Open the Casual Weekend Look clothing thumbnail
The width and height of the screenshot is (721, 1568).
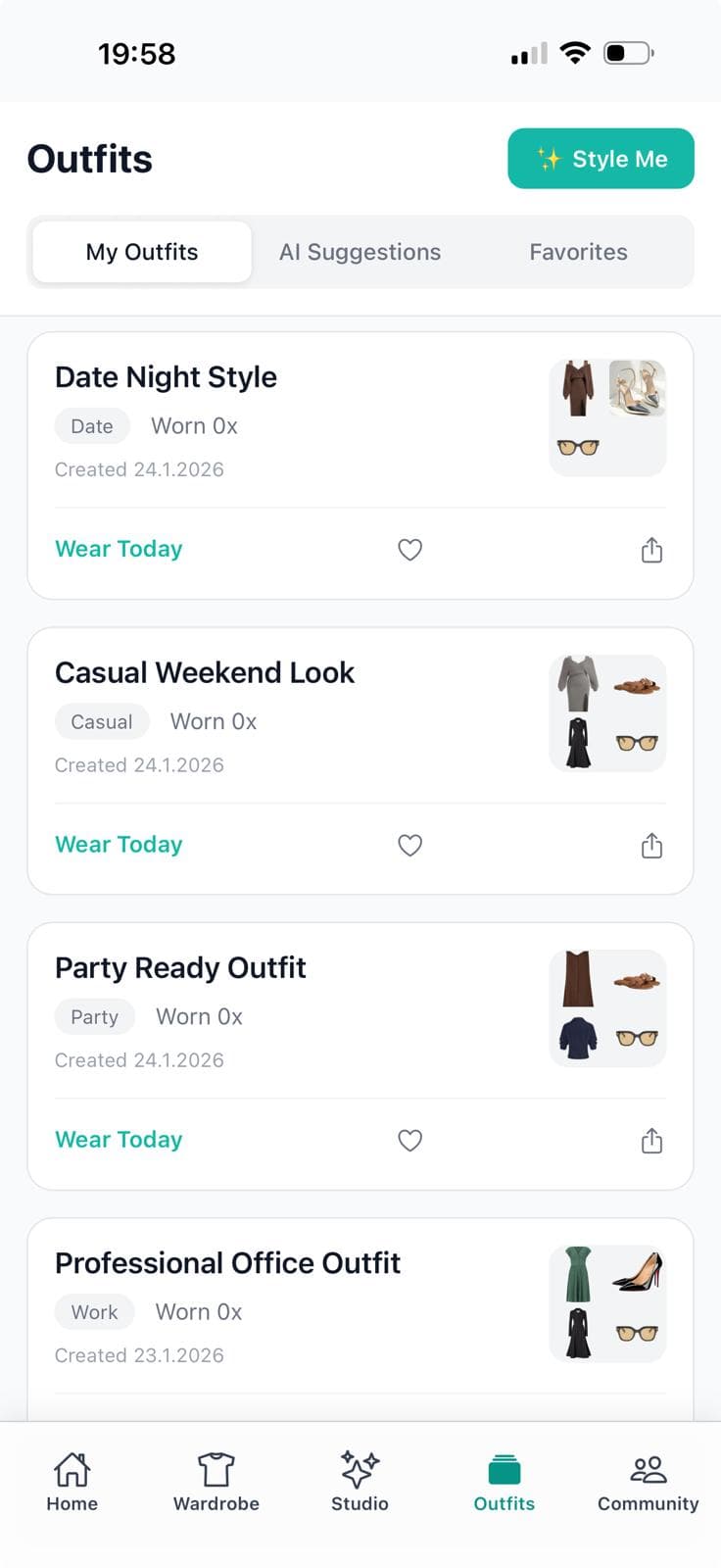(x=607, y=712)
